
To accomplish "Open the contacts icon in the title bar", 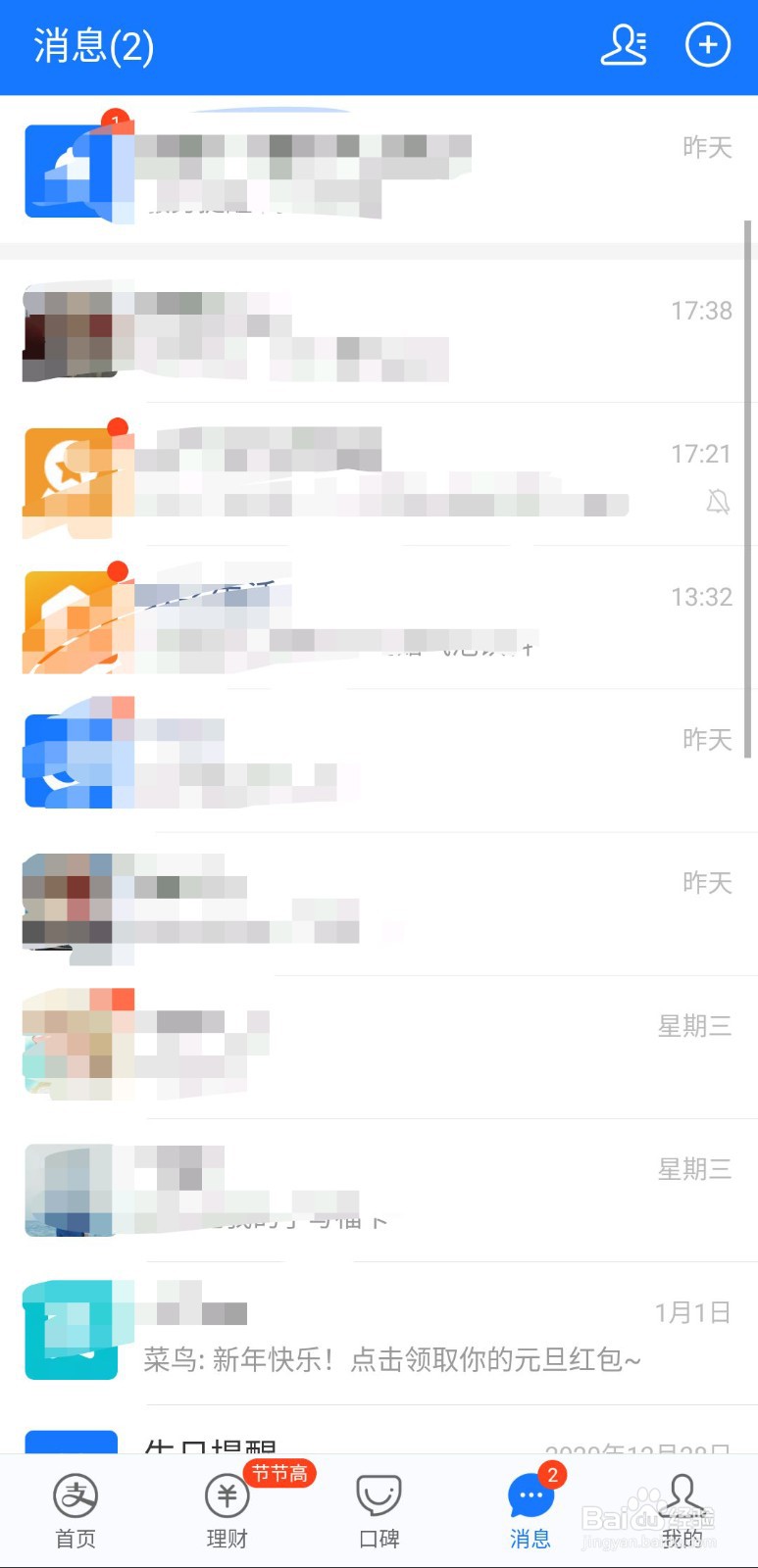I will [x=625, y=45].
